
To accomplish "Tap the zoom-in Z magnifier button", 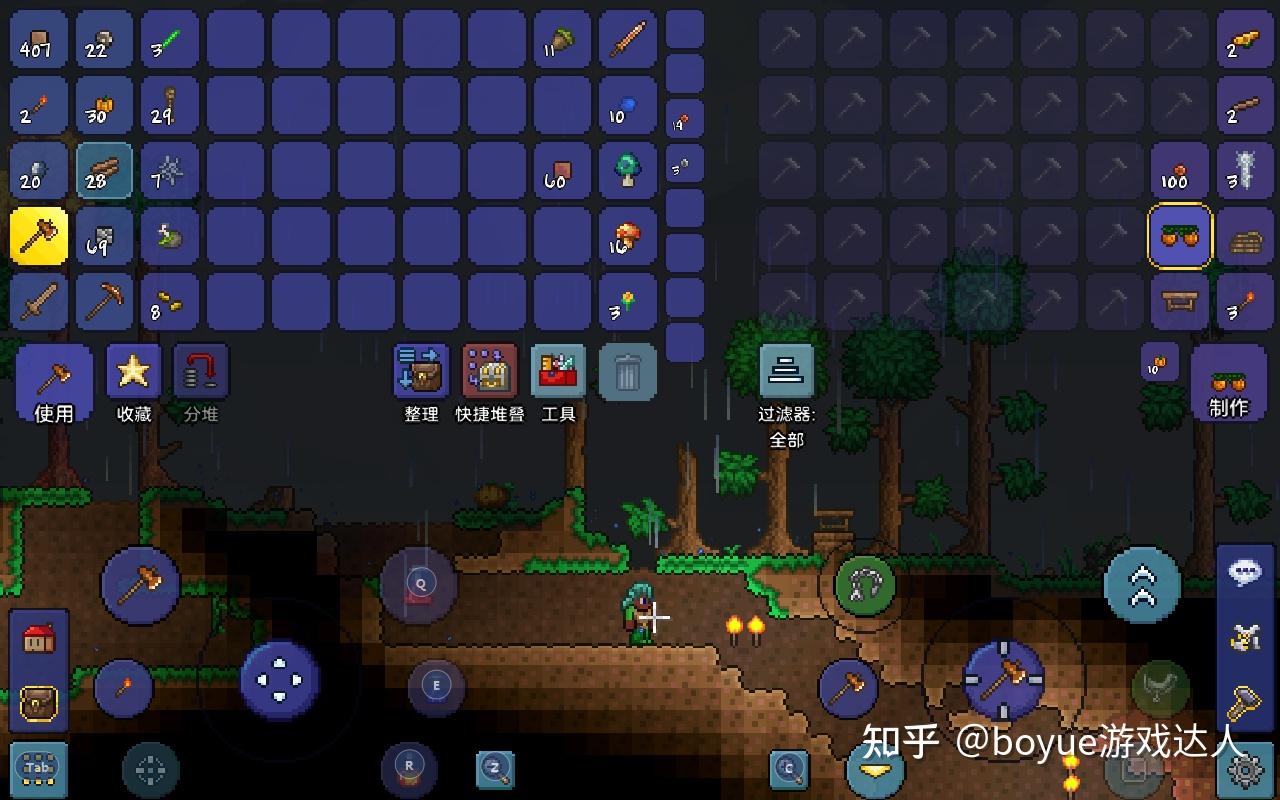I will [x=494, y=768].
